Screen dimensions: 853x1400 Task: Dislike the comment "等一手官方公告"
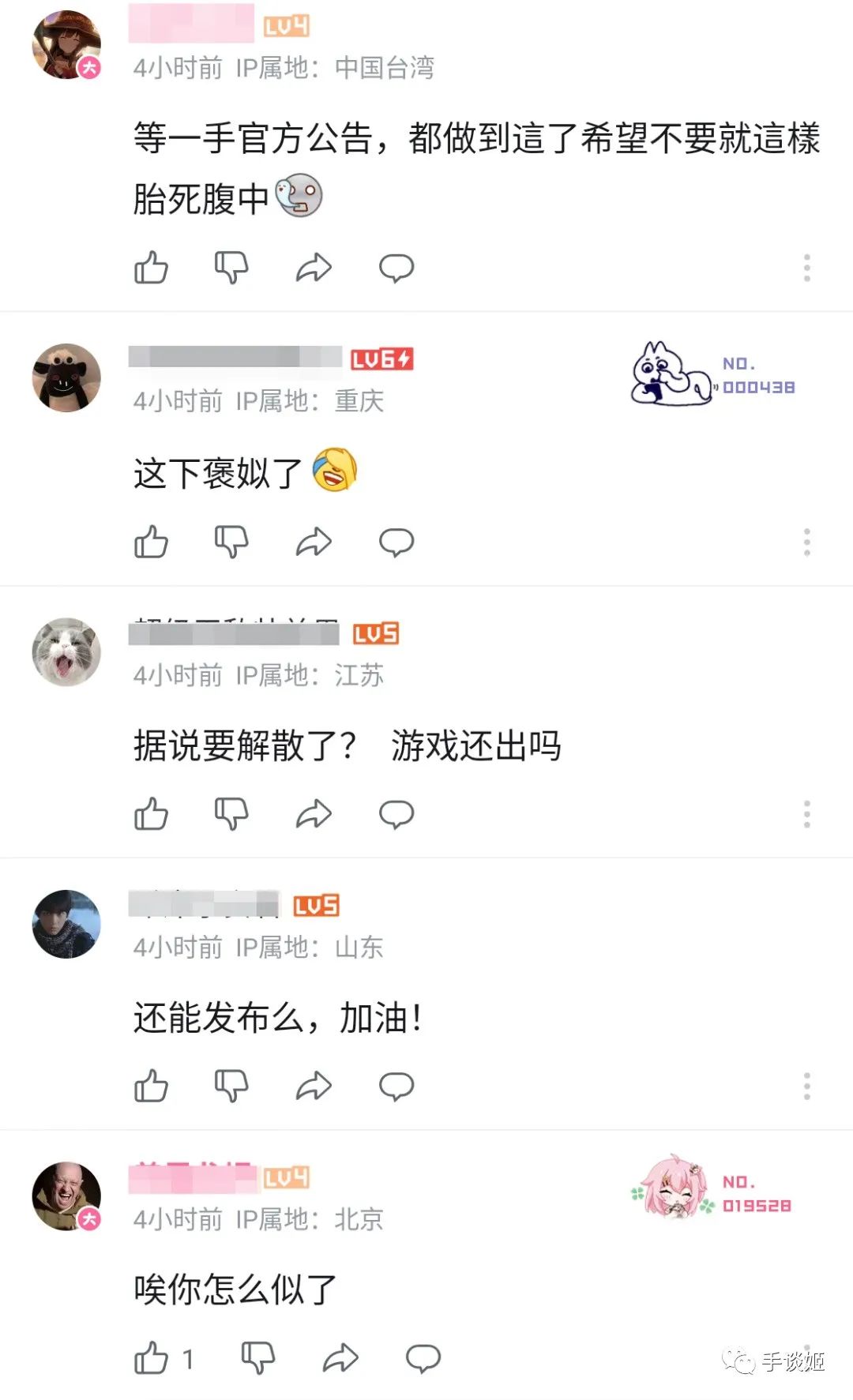pos(231,268)
